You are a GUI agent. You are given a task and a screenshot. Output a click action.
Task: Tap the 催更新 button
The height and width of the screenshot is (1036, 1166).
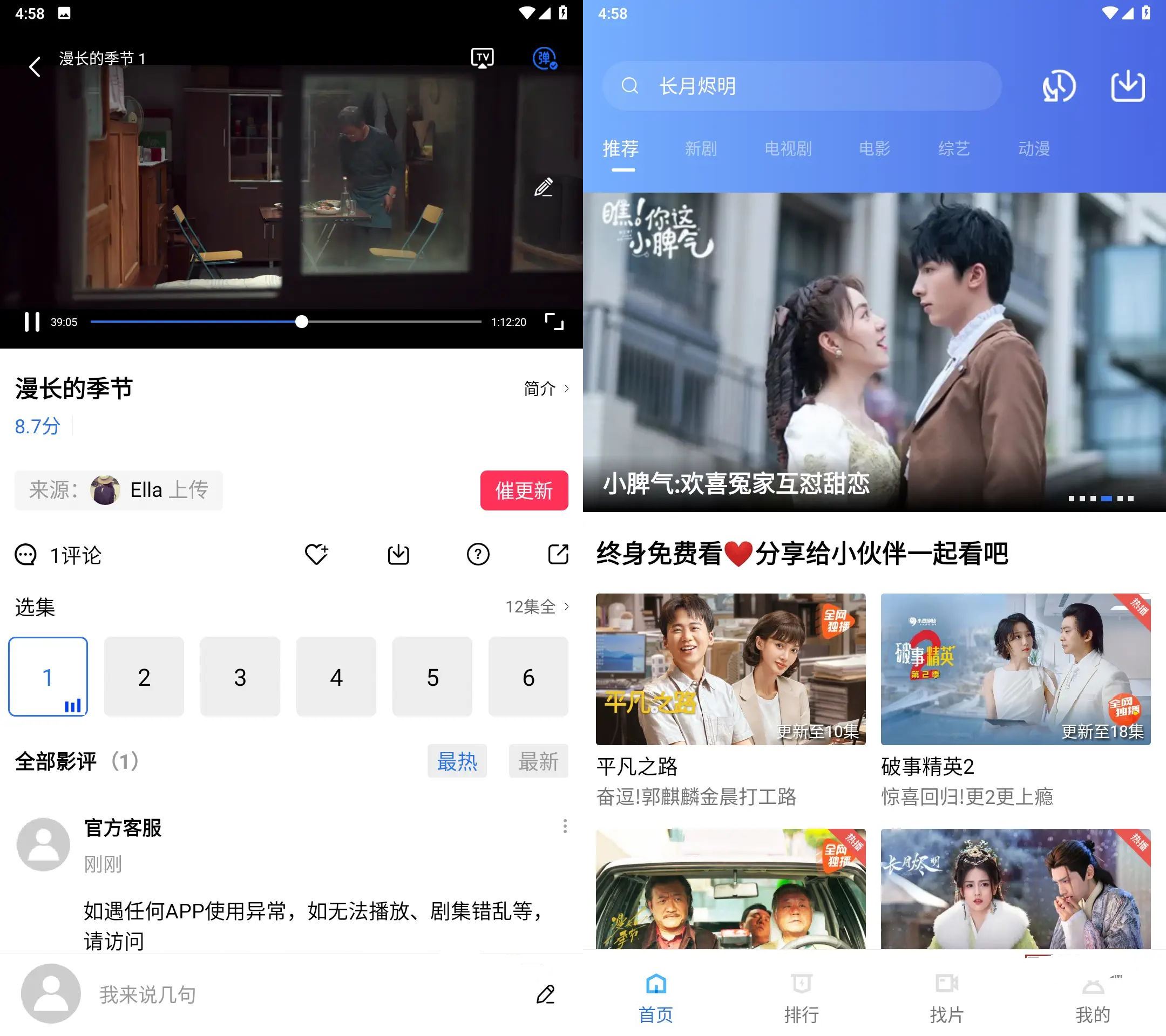[x=524, y=490]
